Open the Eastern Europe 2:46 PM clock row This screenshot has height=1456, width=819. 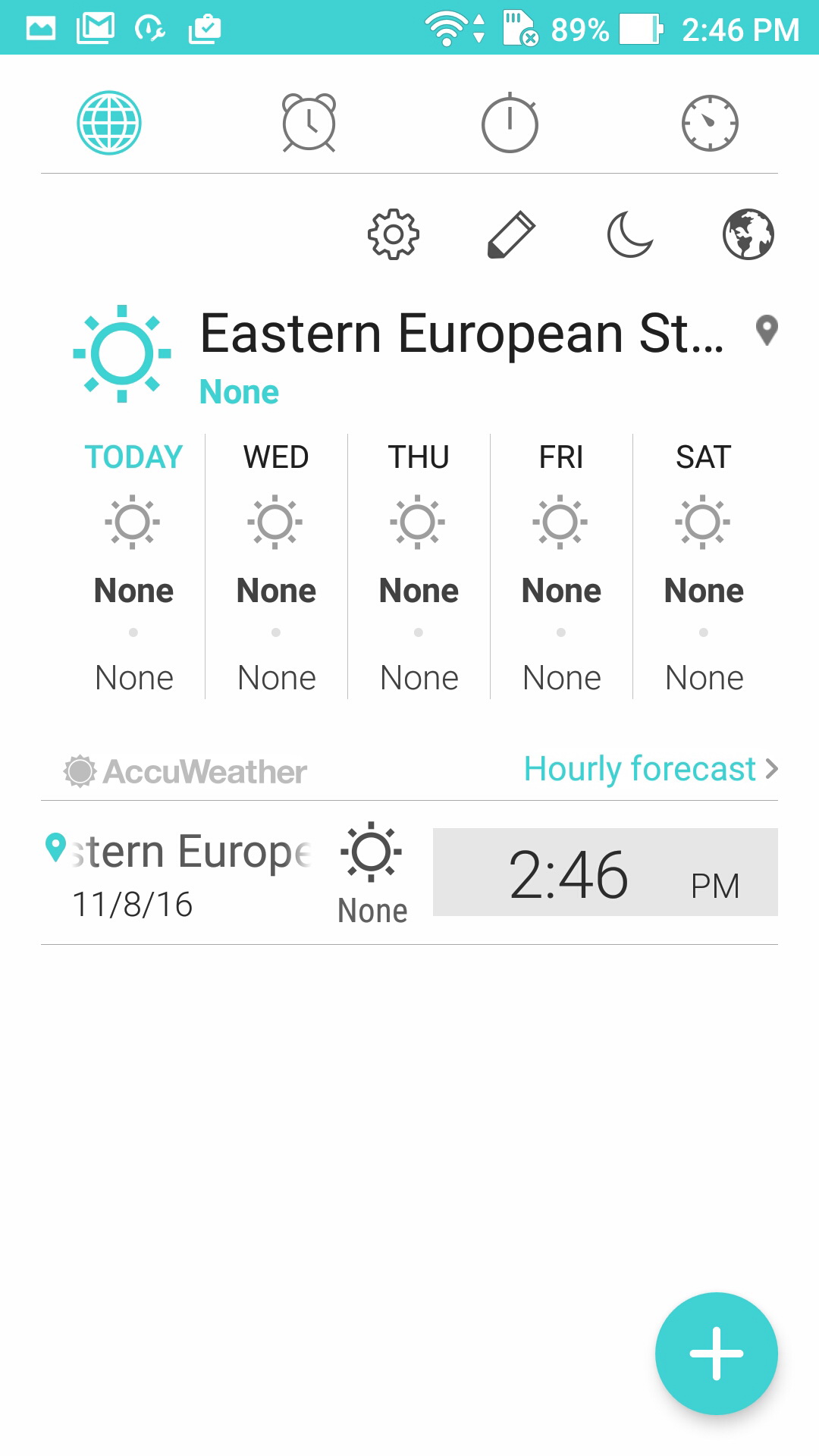tap(409, 873)
